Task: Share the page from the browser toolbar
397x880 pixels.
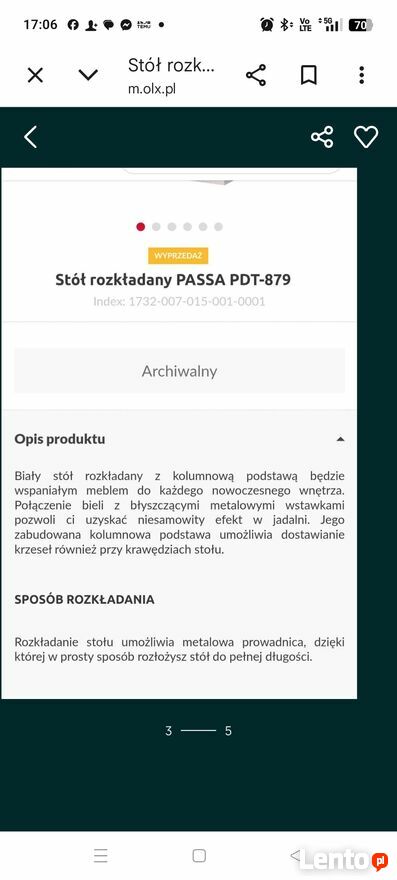Action: pyautogui.click(x=256, y=75)
